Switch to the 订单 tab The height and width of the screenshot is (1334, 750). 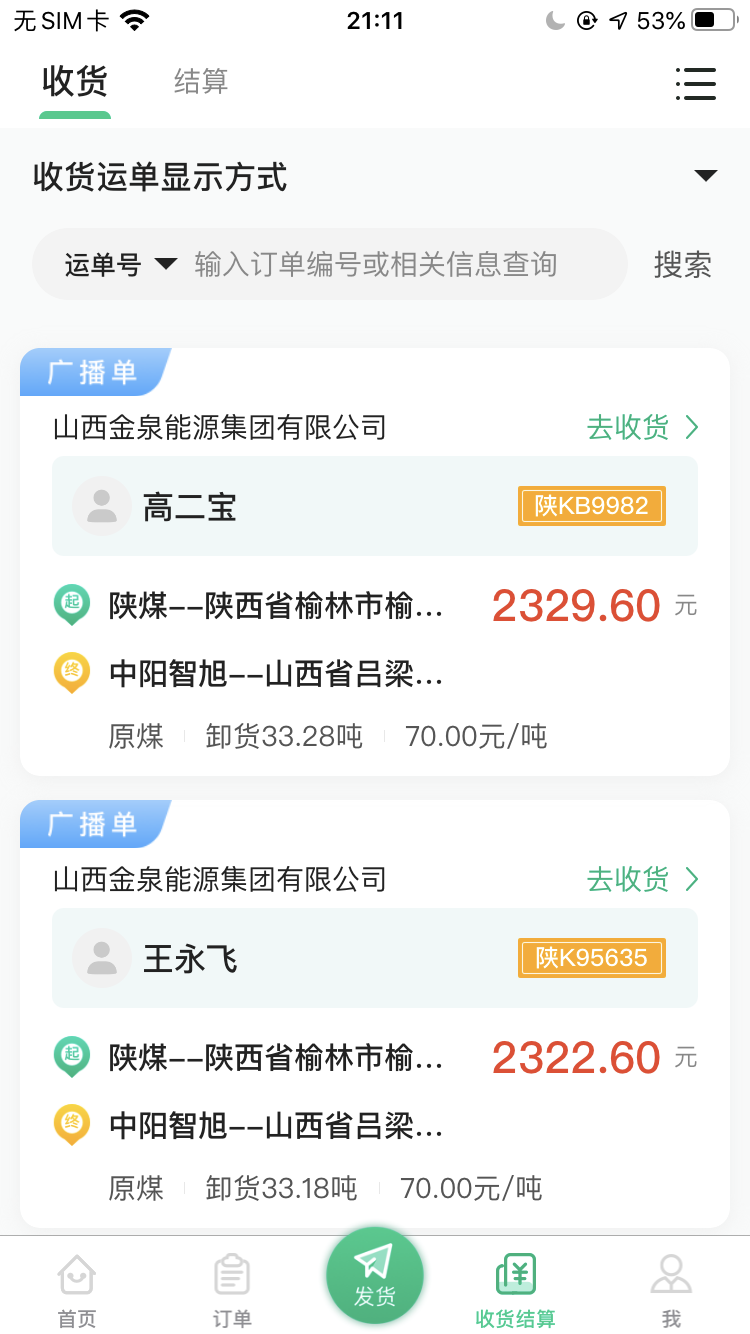232,1289
